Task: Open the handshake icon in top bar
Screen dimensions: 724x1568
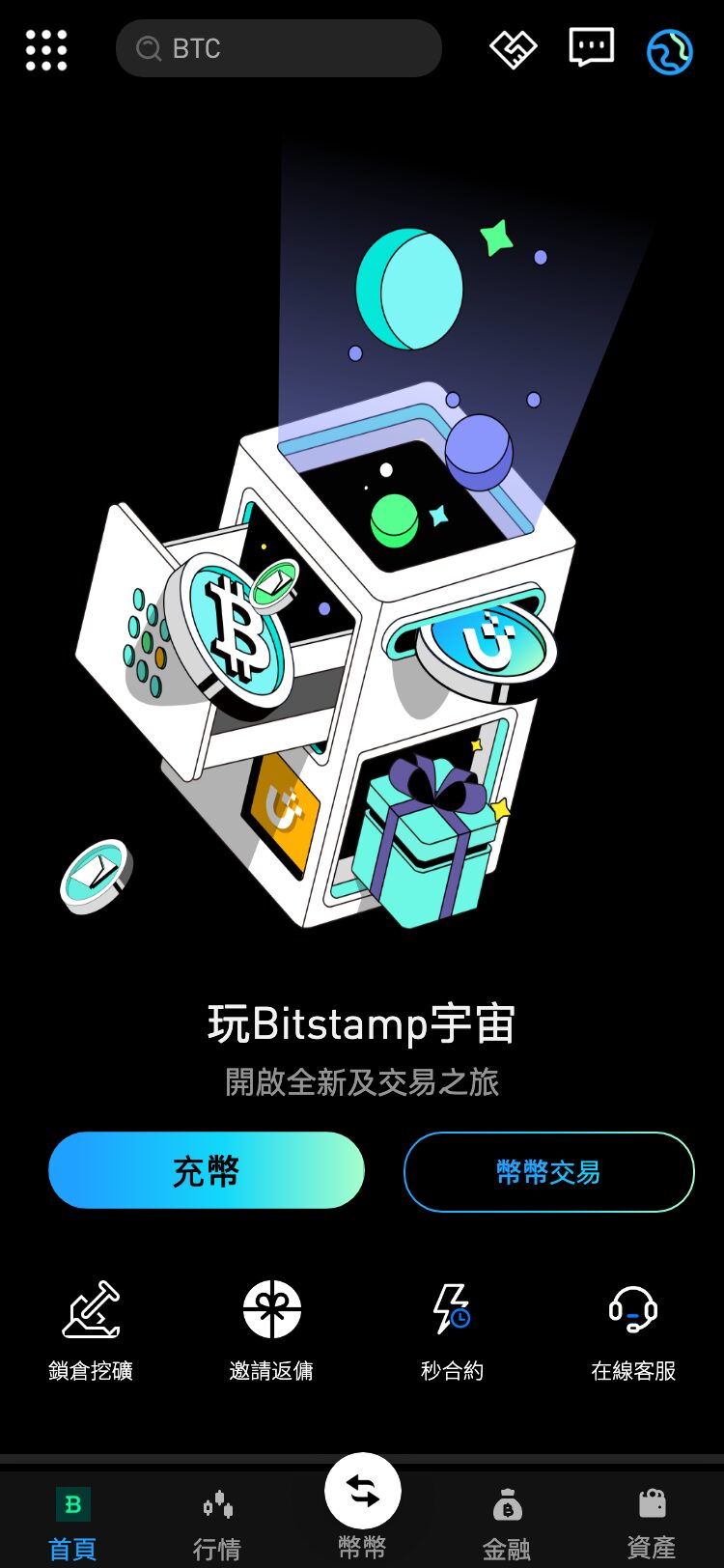Action: (513, 49)
